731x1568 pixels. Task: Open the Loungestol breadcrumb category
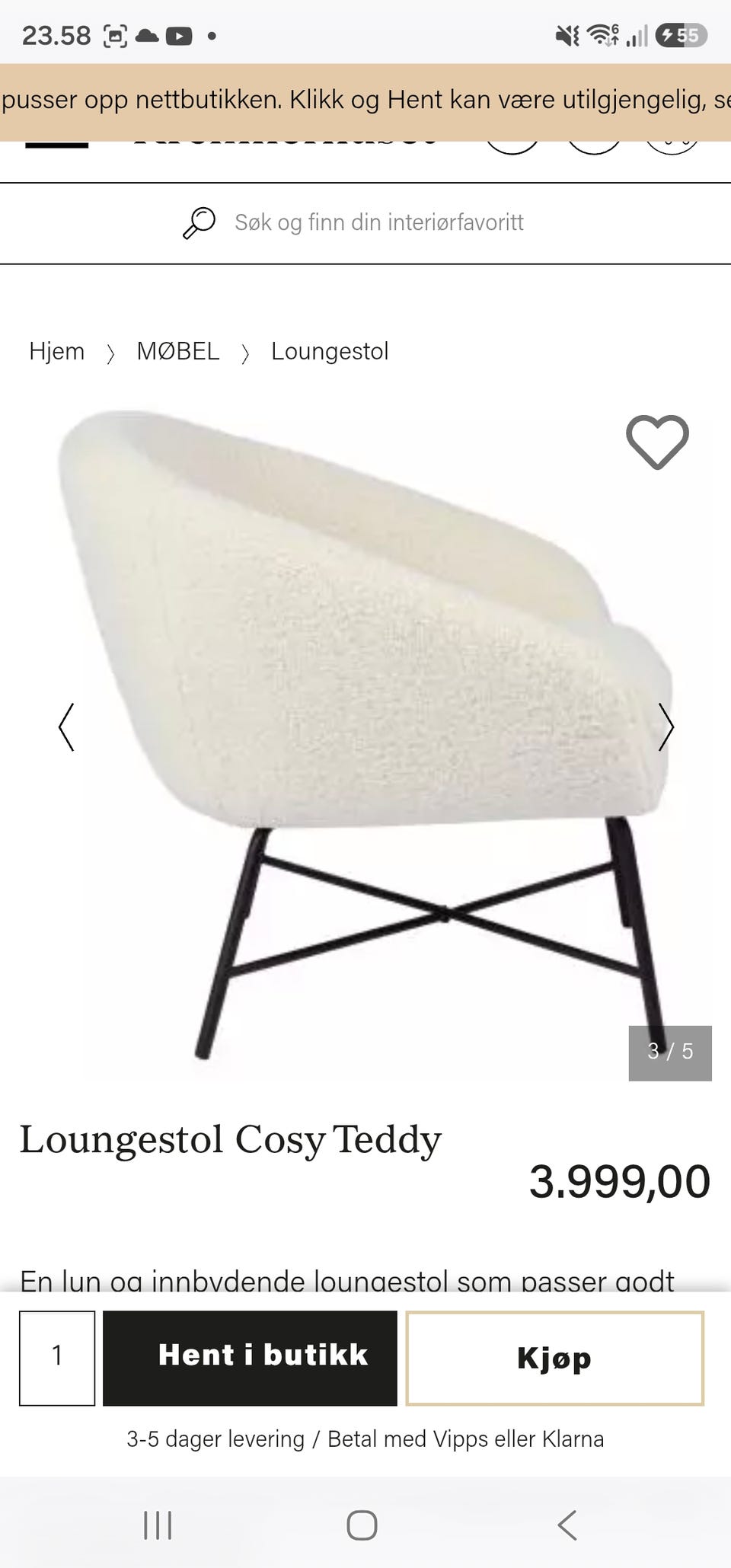click(330, 351)
